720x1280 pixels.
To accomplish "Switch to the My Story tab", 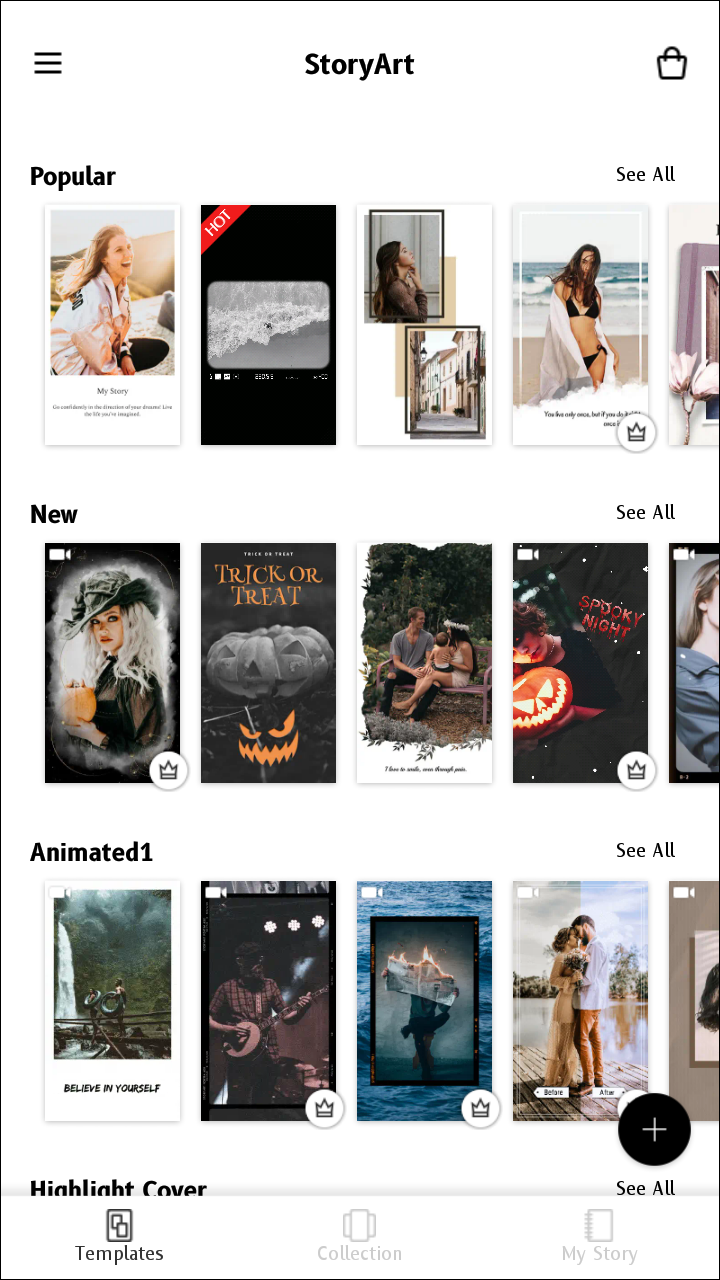I will coord(599,1236).
